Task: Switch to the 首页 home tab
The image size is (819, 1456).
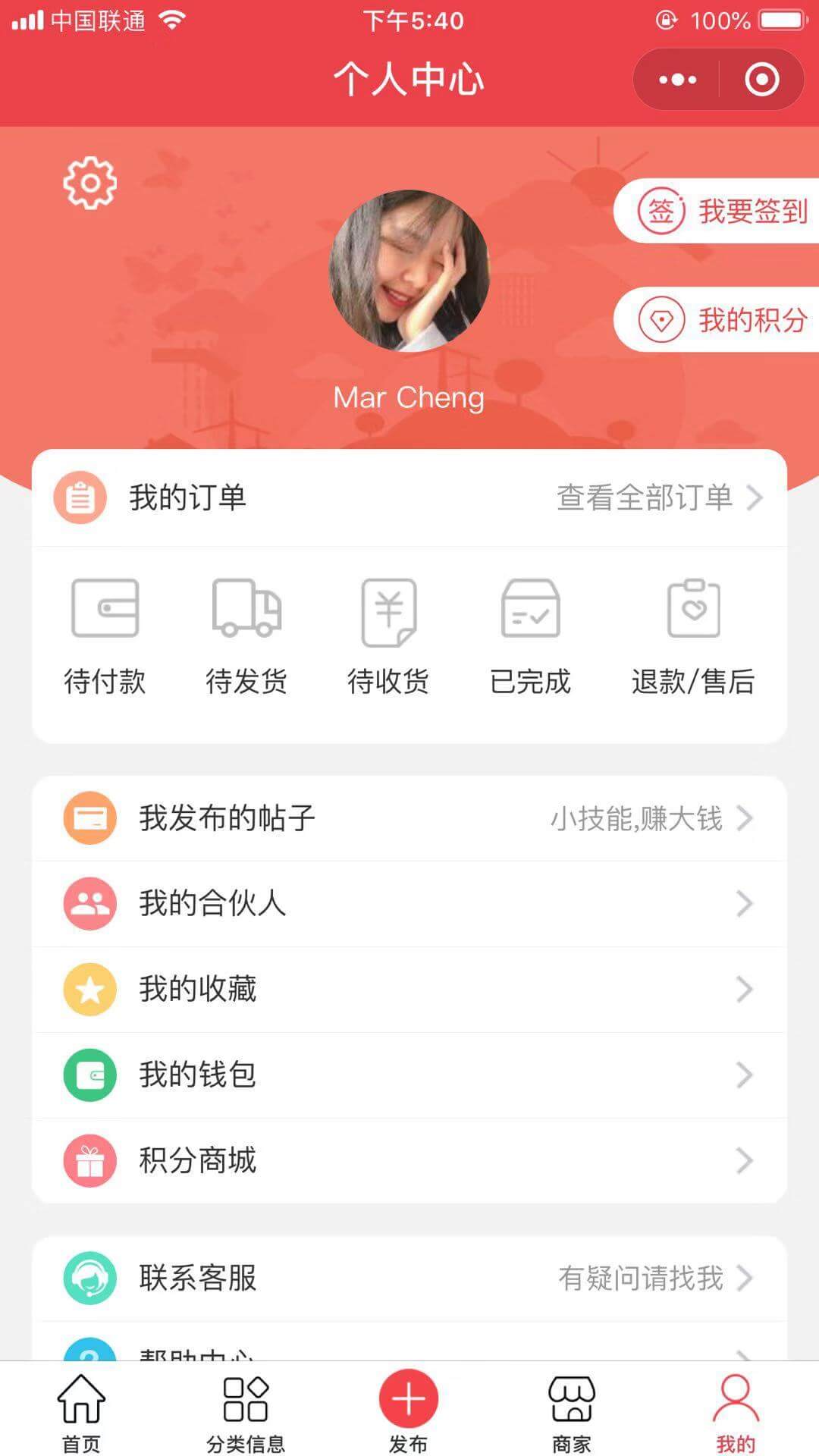Action: pyautogui.click(x=81, y=1412)
